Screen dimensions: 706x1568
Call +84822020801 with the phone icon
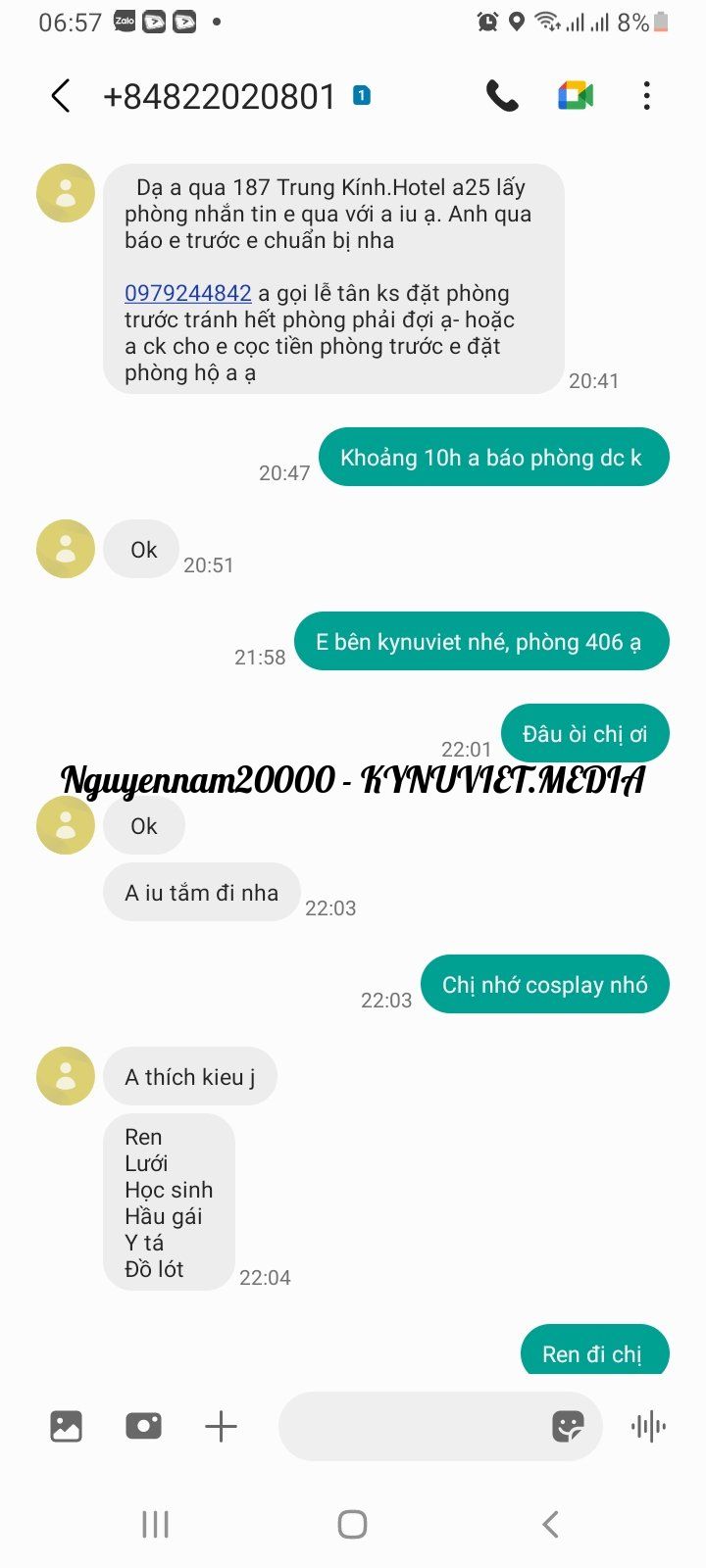(502, 96)
